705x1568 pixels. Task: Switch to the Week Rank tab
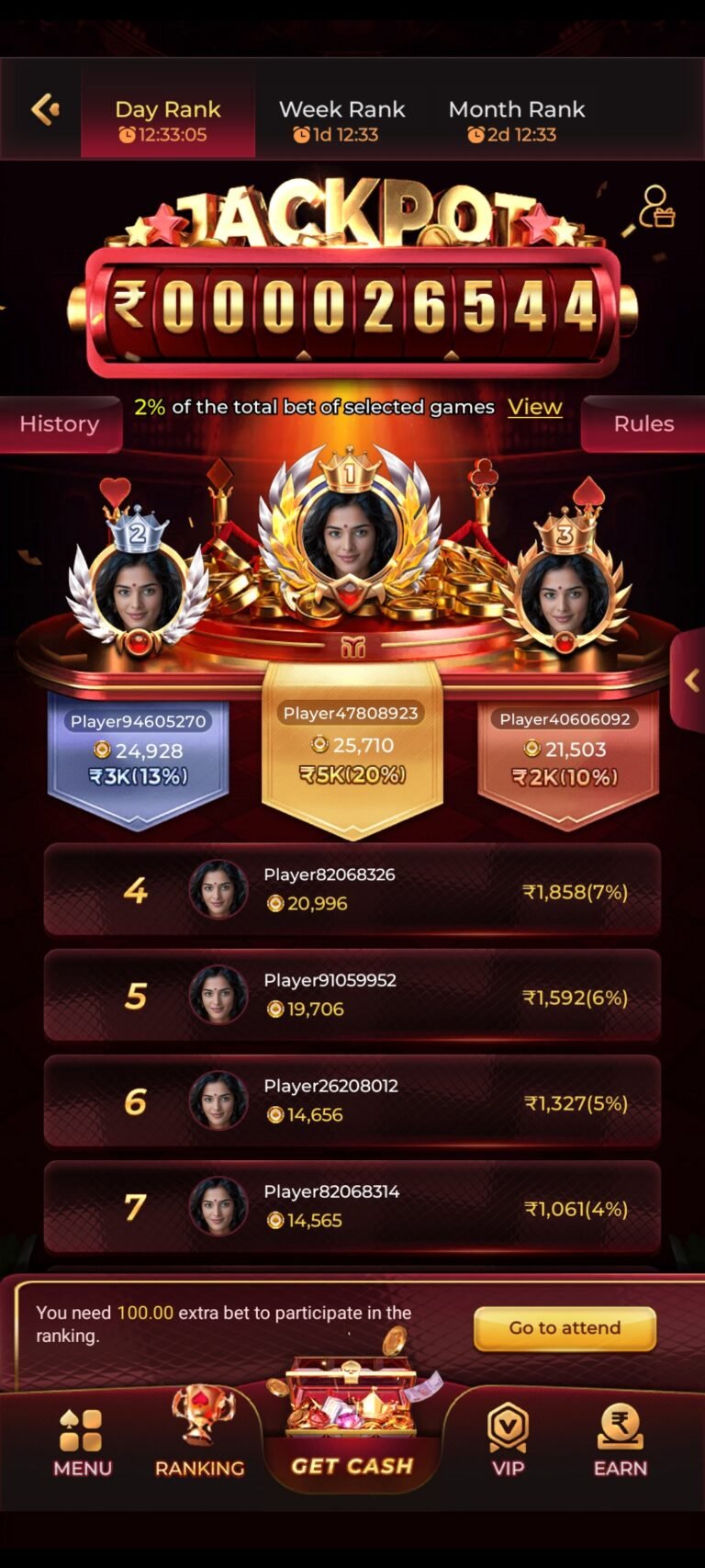(341, 120)
